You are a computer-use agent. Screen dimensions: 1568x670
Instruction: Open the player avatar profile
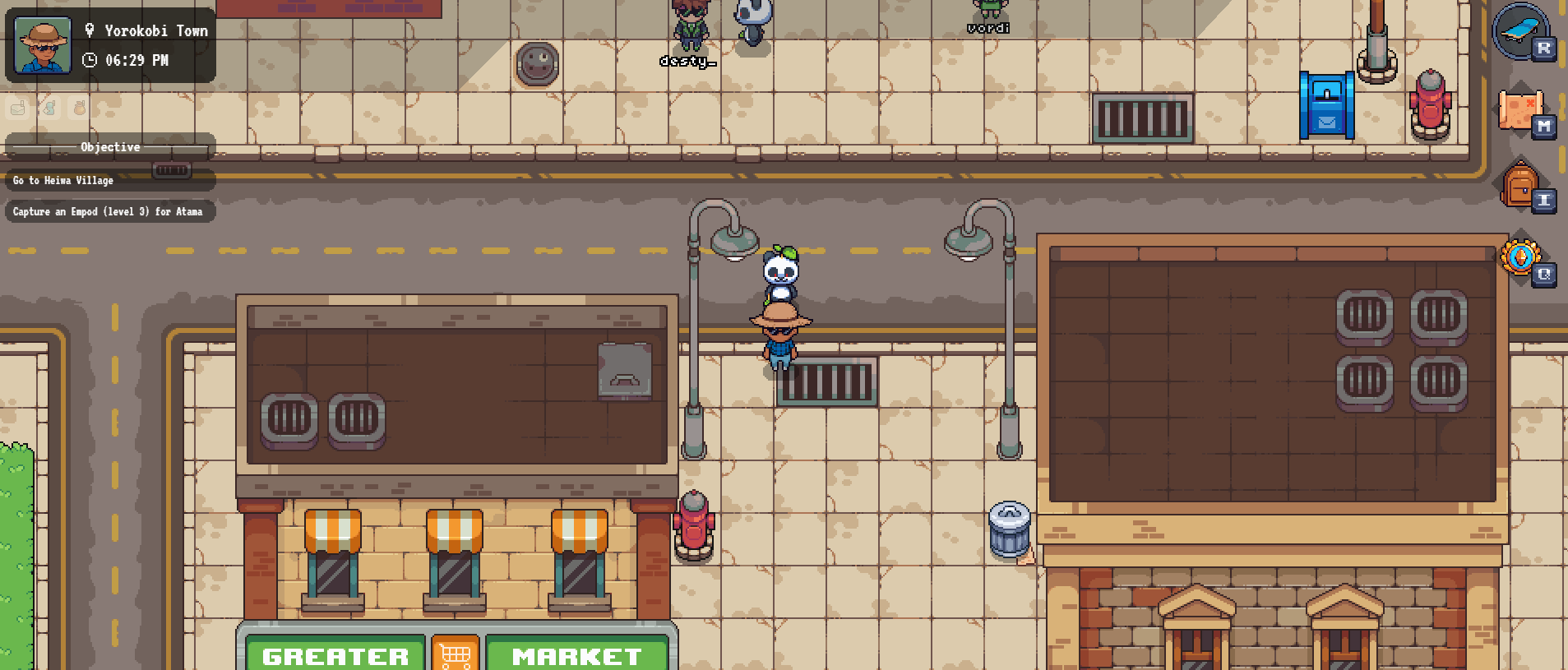click(x=43, y=46)
